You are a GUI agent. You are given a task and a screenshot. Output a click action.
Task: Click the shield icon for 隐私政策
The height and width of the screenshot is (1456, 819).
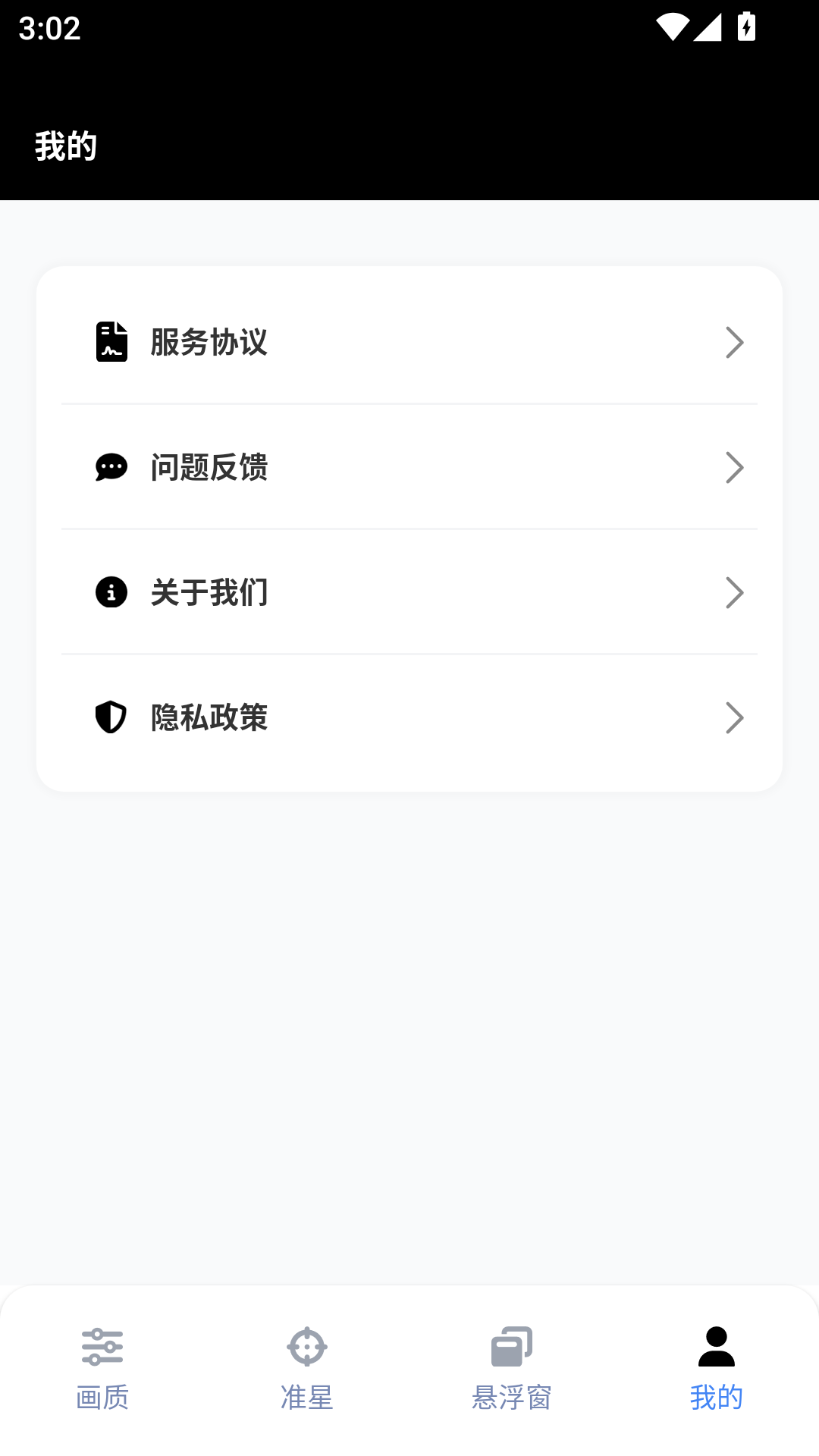(111, 717)
